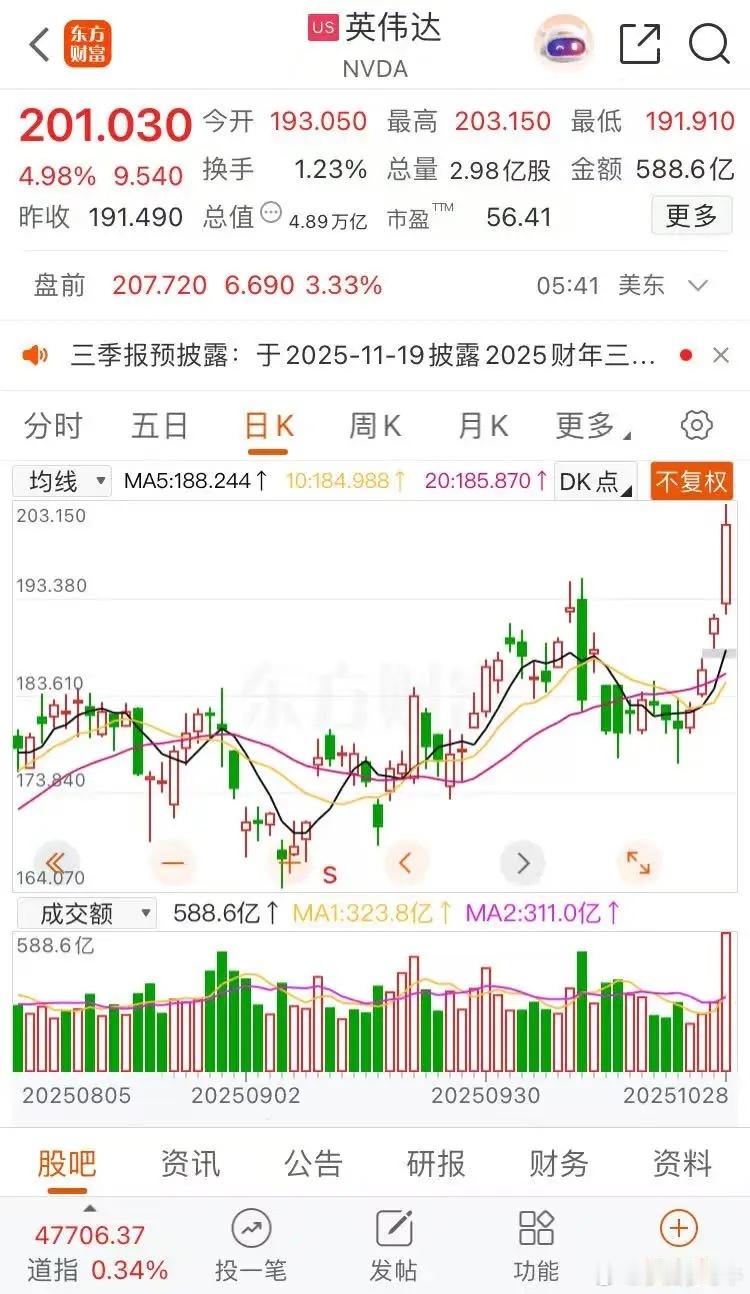
Task: Open chart settings gear
Action: pos(696,425)
